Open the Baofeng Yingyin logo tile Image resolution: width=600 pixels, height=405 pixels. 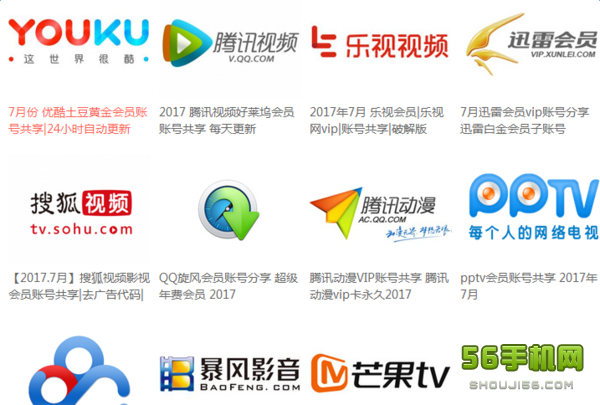click(229, 373)
